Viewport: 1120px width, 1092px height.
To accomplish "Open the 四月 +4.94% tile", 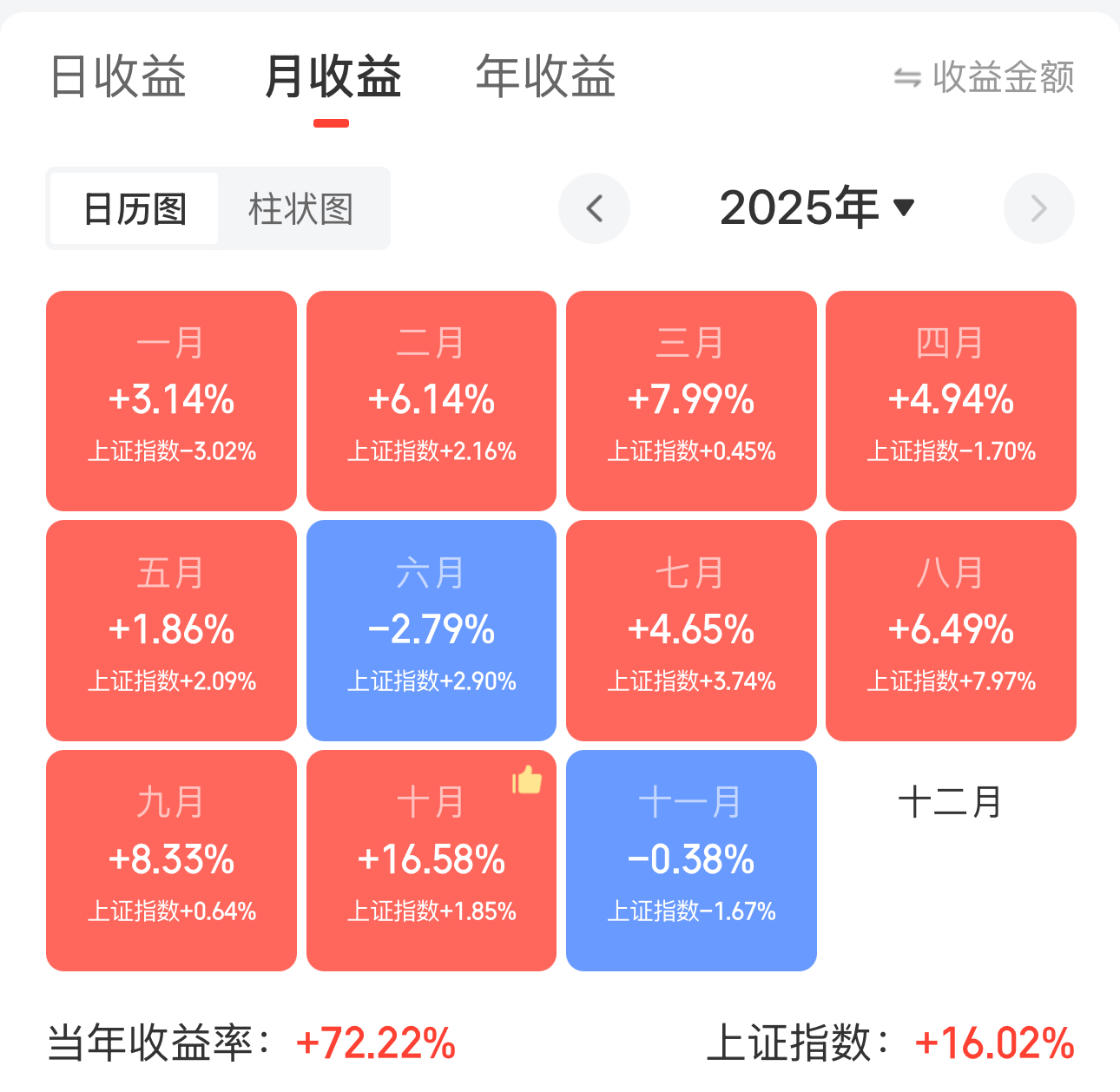I will (951, 400).
